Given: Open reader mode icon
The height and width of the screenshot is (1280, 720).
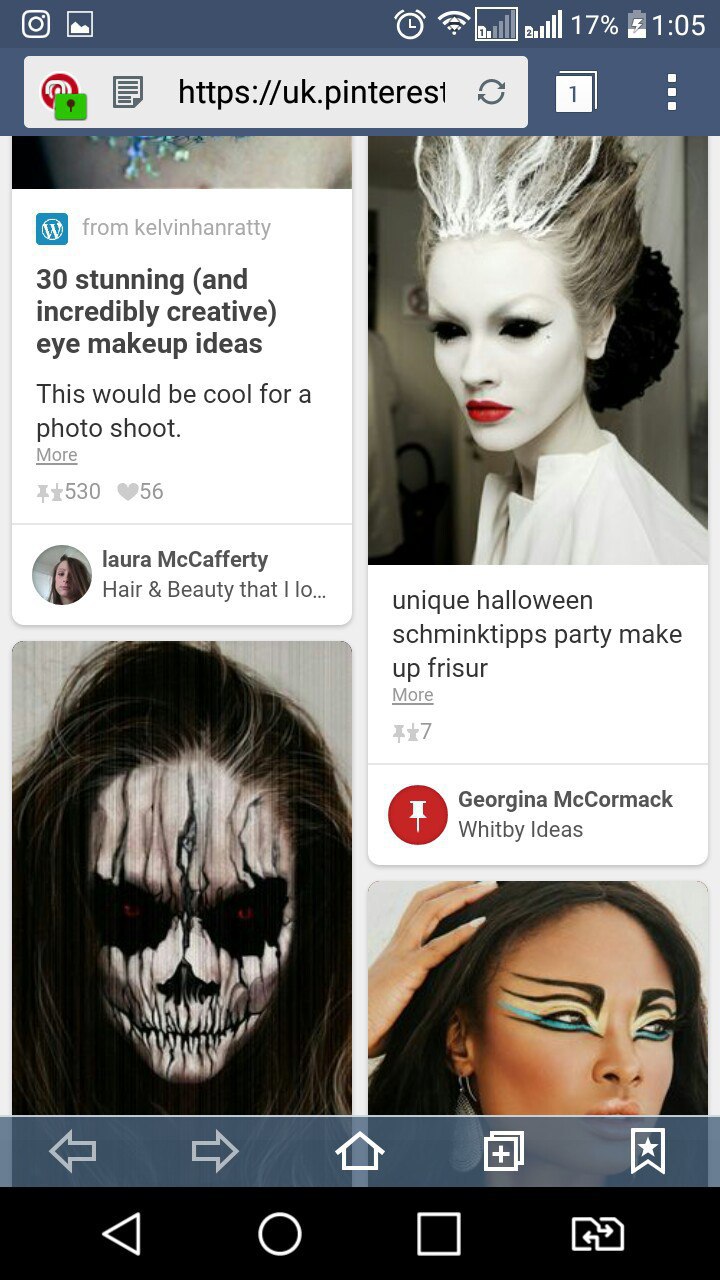Looking at the screenshot, I should (x=127, y=93).
